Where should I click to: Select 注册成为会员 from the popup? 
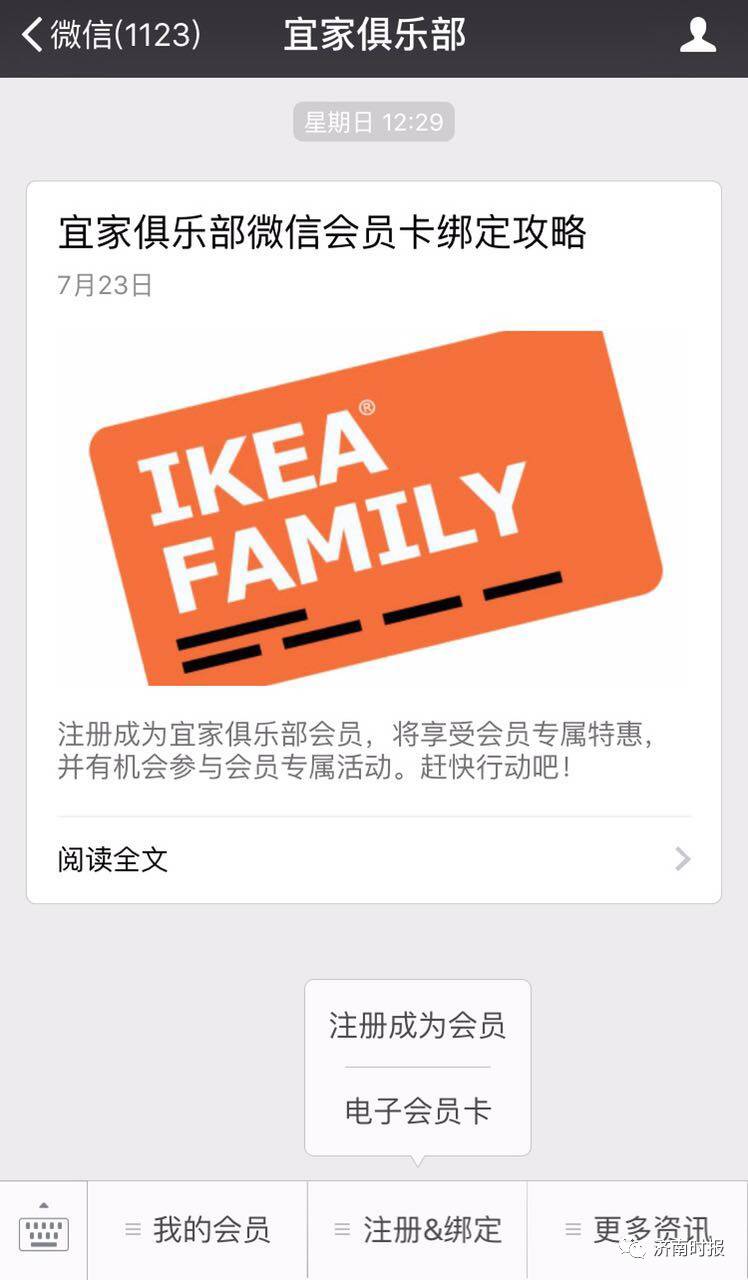click(417, 1025)
